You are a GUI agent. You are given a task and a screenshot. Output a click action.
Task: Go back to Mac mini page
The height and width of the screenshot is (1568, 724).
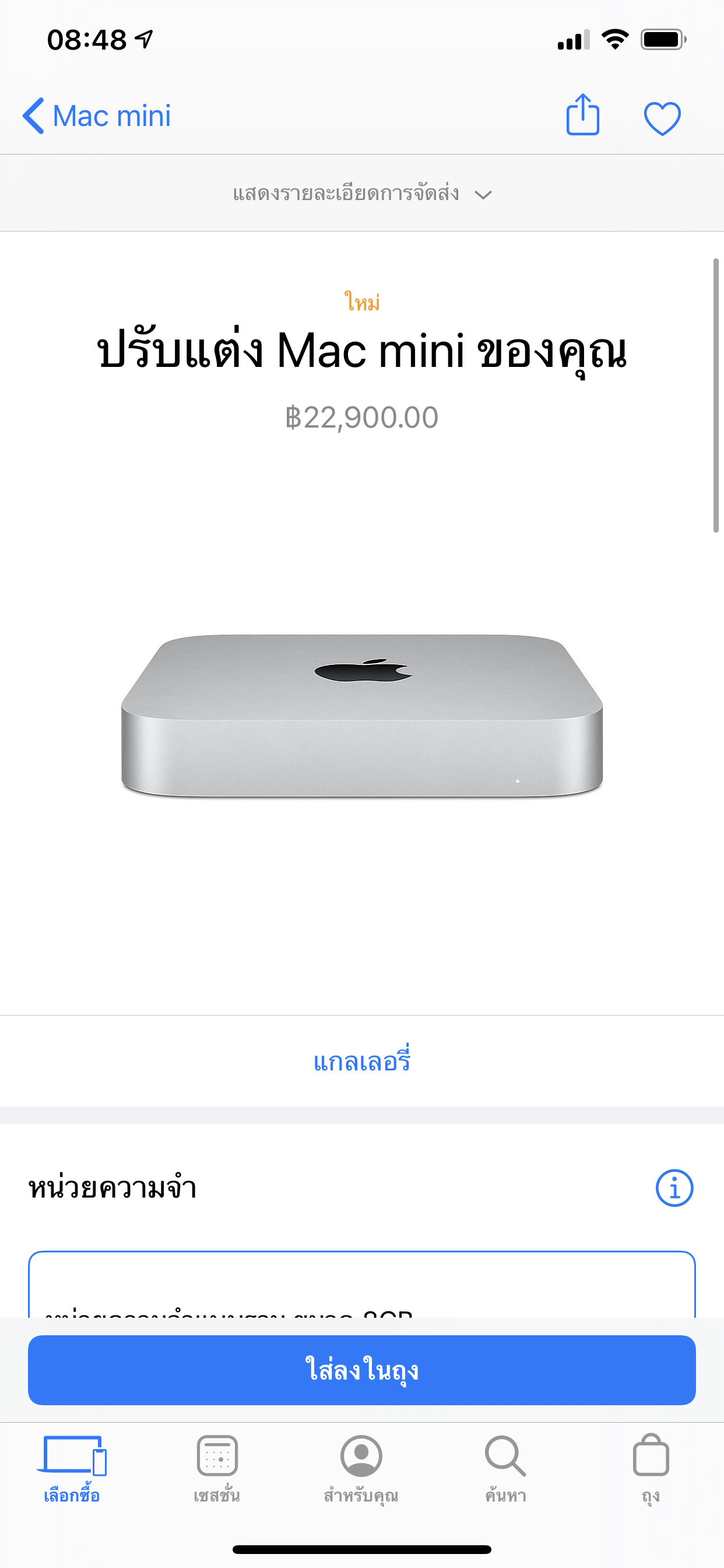(97, 116)
